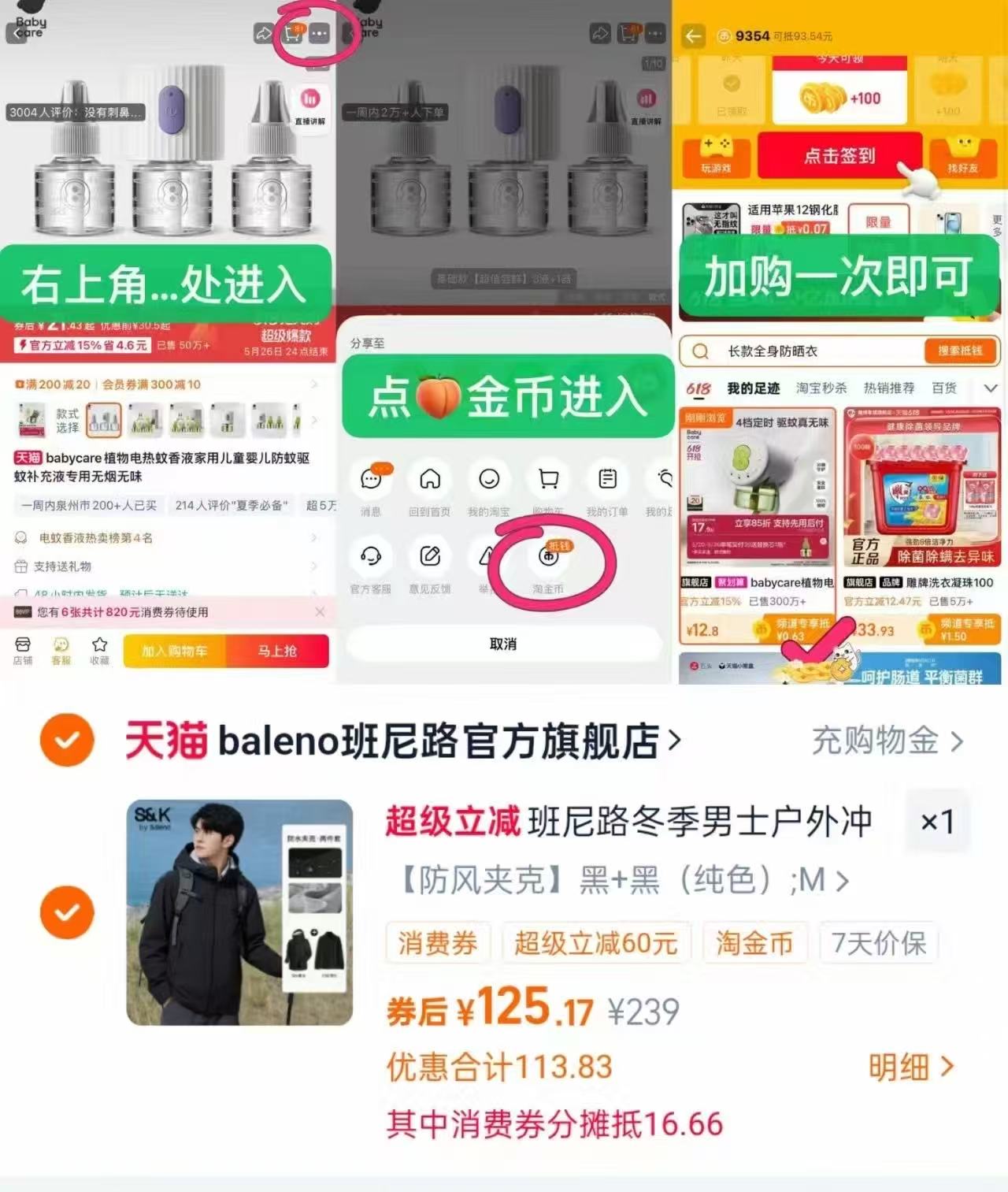Image resolution: width=1008 pixels, height=1192 pixels.
Task: Select the 热销推荐 tab
Action: 891,386
